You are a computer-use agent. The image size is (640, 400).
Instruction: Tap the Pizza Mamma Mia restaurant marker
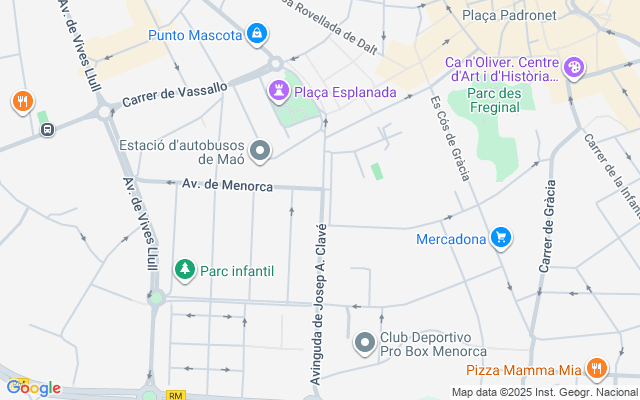[597, 369]
